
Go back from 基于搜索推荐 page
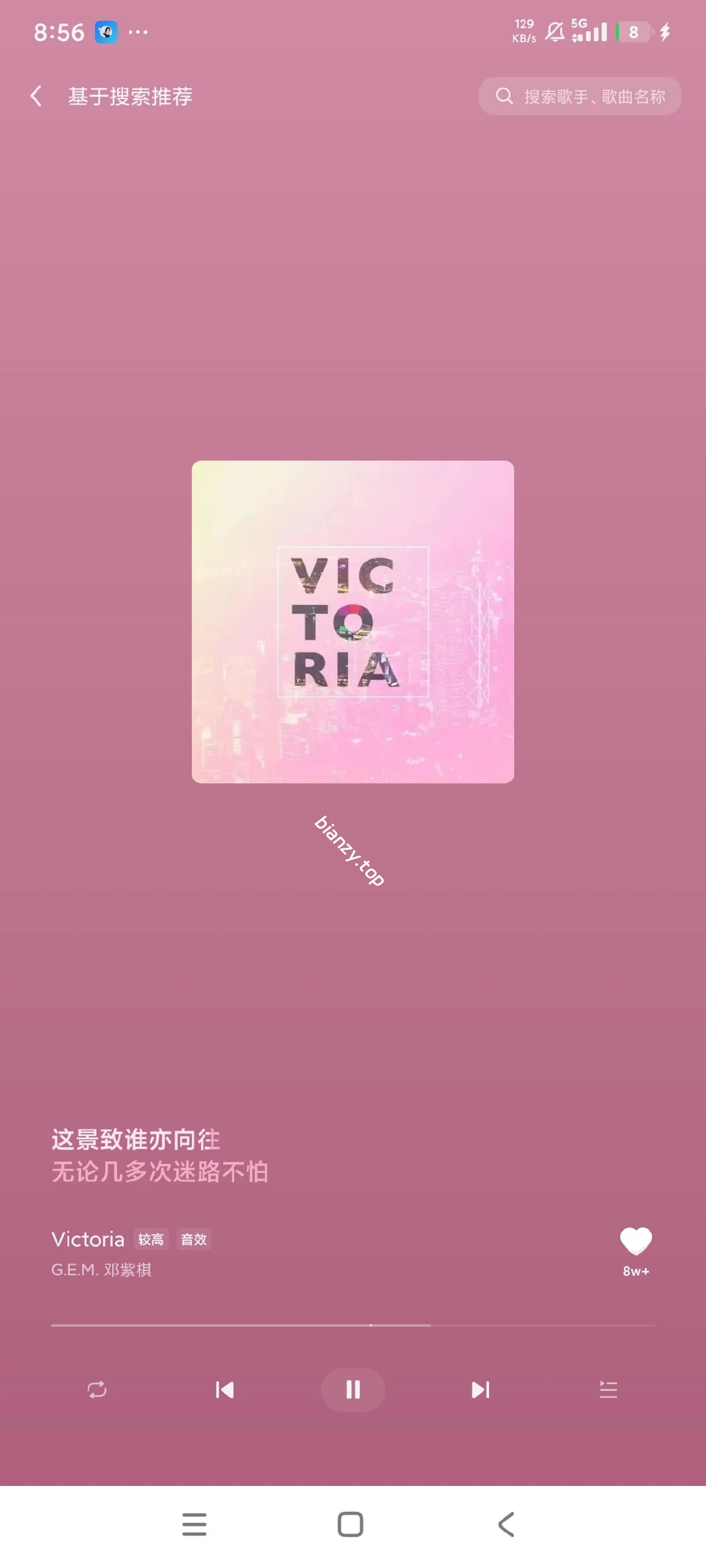(x=37, y=96)
